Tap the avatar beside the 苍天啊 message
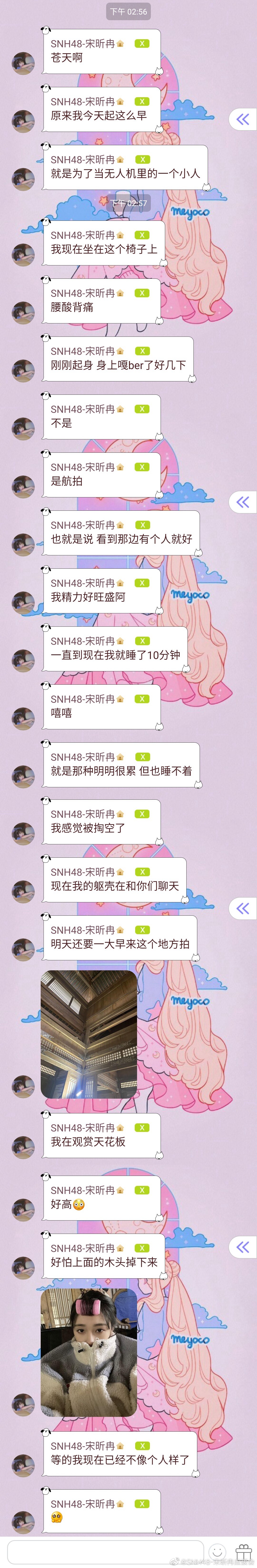257x1568 pixels. (x=23, y=63)
